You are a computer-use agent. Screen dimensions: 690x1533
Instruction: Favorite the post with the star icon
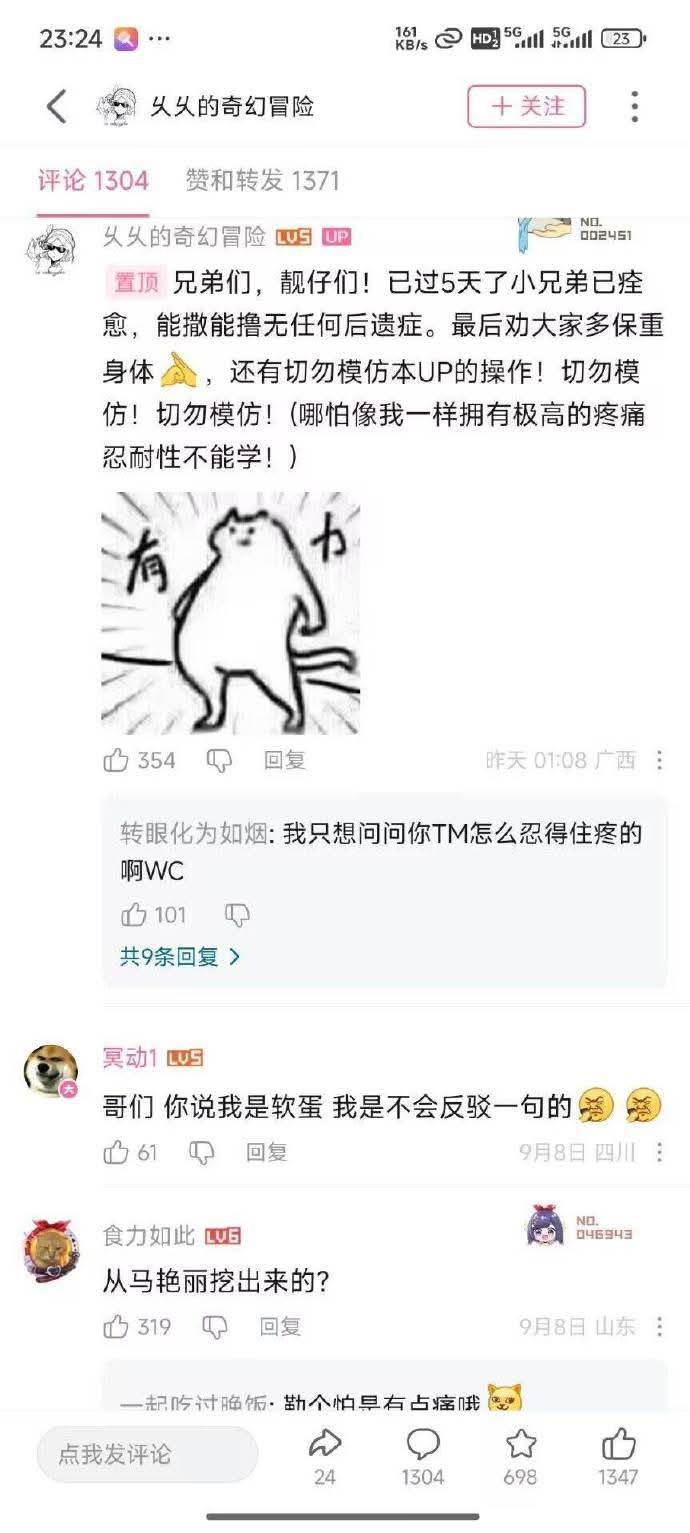point(520,1444)
